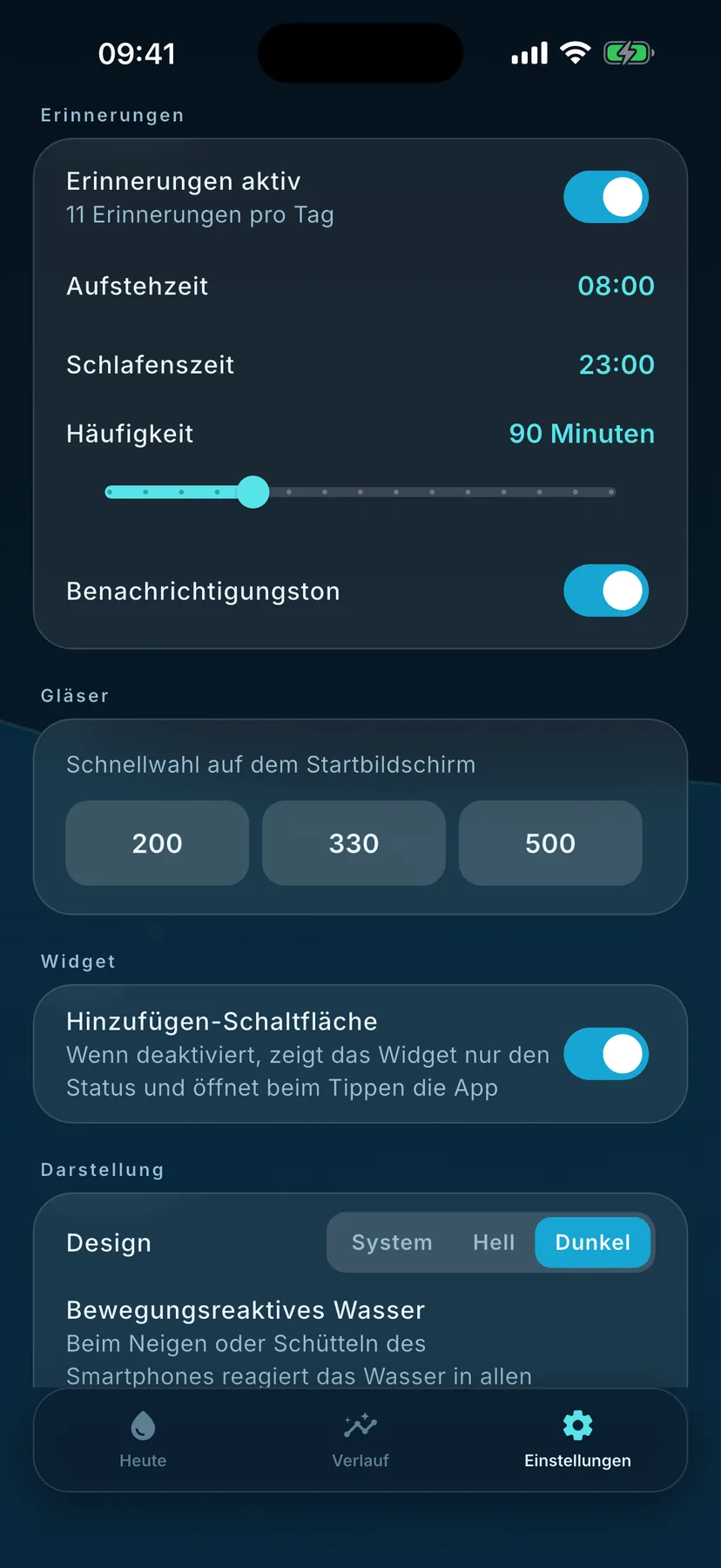The image size is (721, 1568).
Task: Tap the Einstellungen tab
Action: (x=577, y=1440)
